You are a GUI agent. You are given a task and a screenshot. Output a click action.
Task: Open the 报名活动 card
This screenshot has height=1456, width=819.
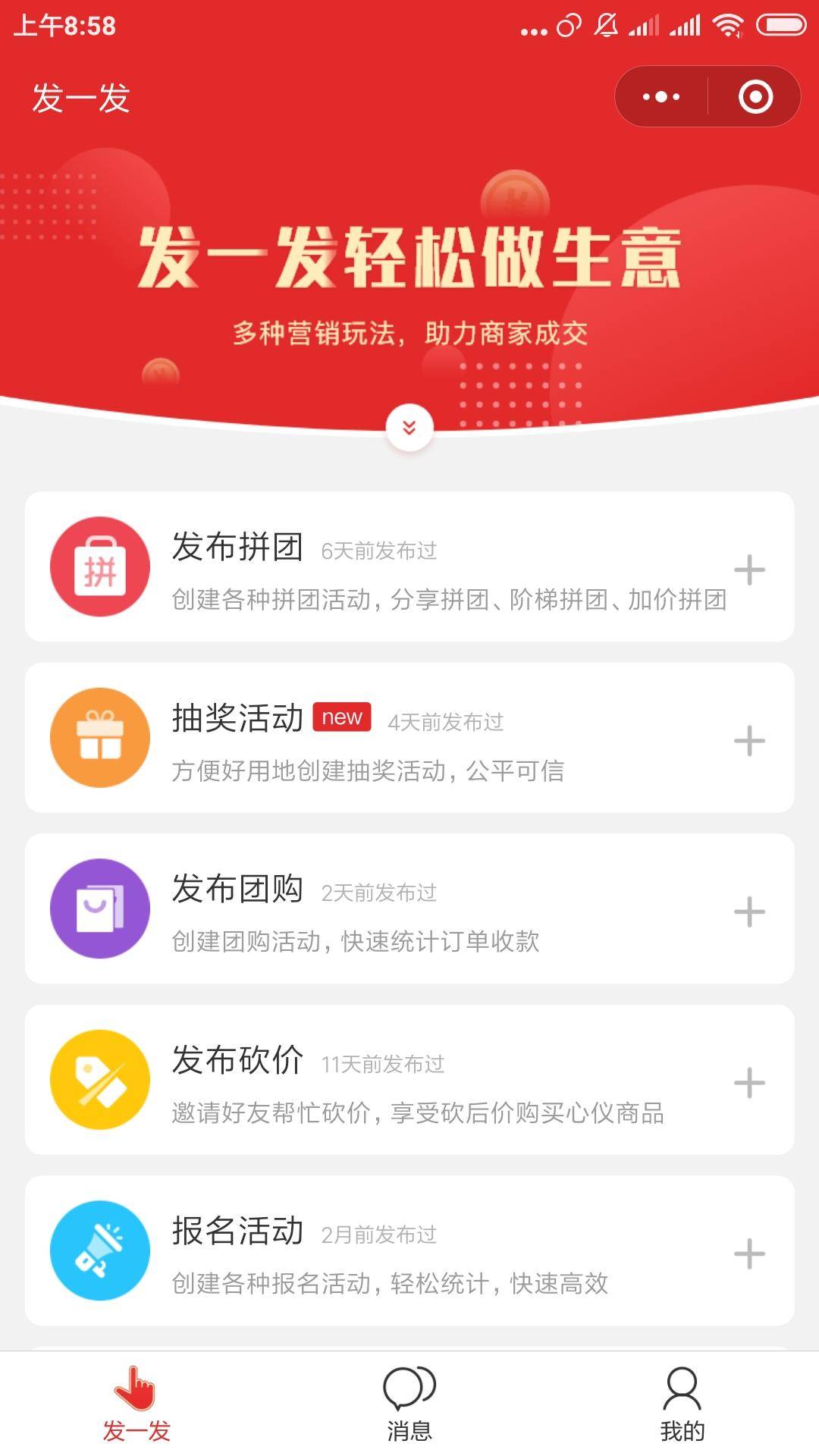tap(409, 1251)
